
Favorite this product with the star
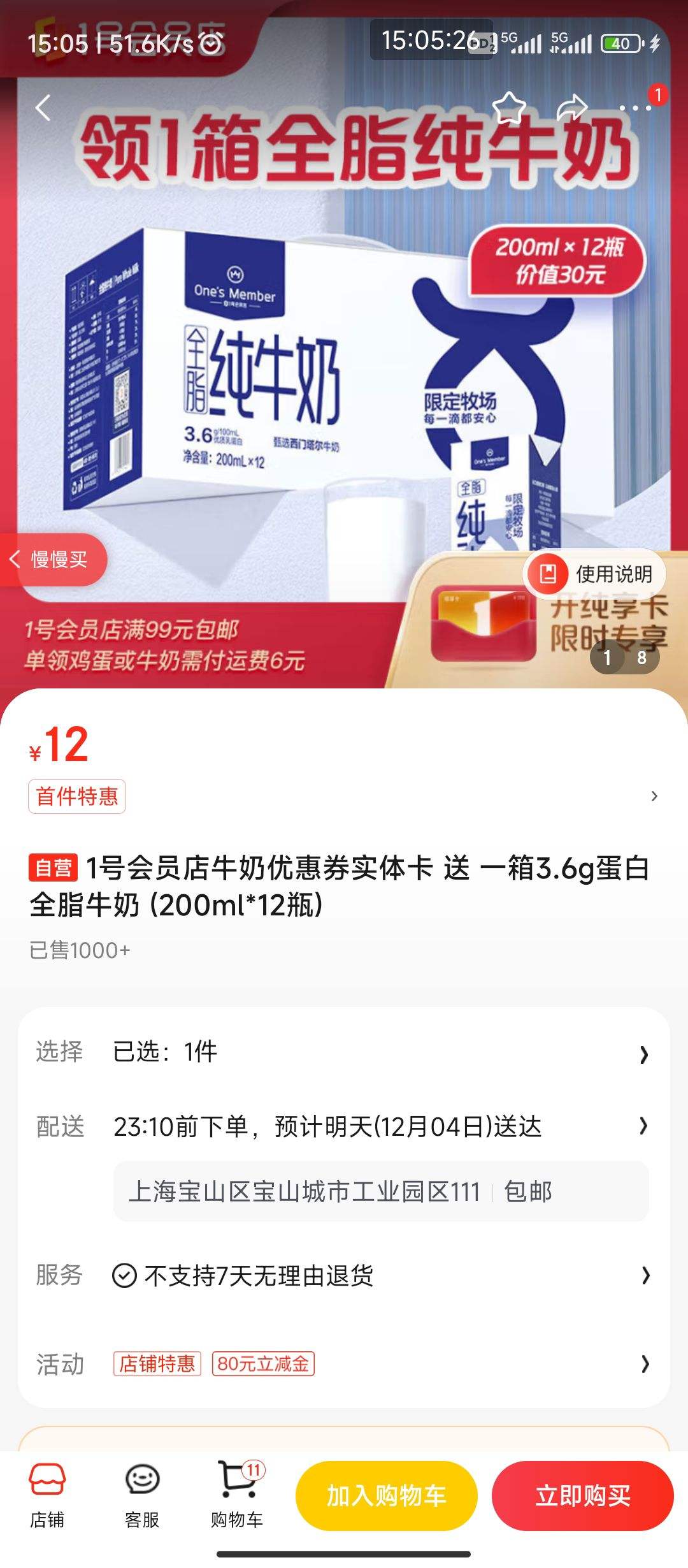509,108
